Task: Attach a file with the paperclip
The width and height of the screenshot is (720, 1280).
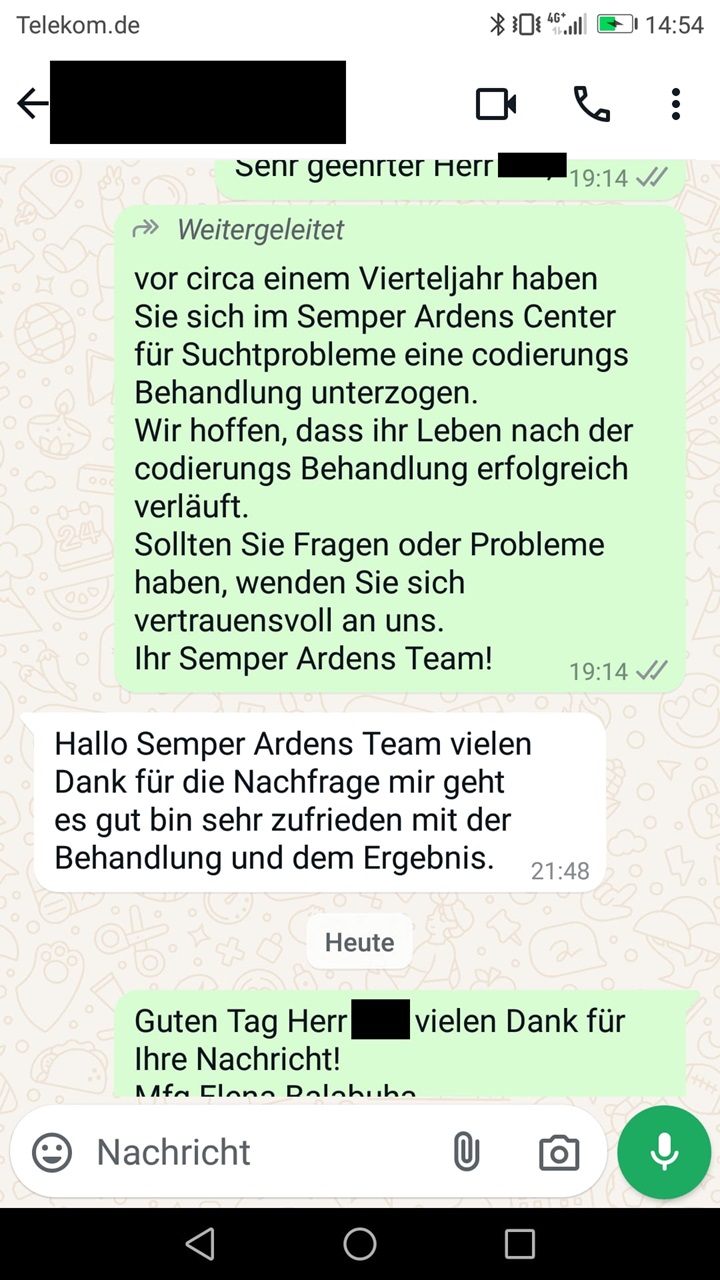Action: pyautogui.click(x=466, y=1152)
